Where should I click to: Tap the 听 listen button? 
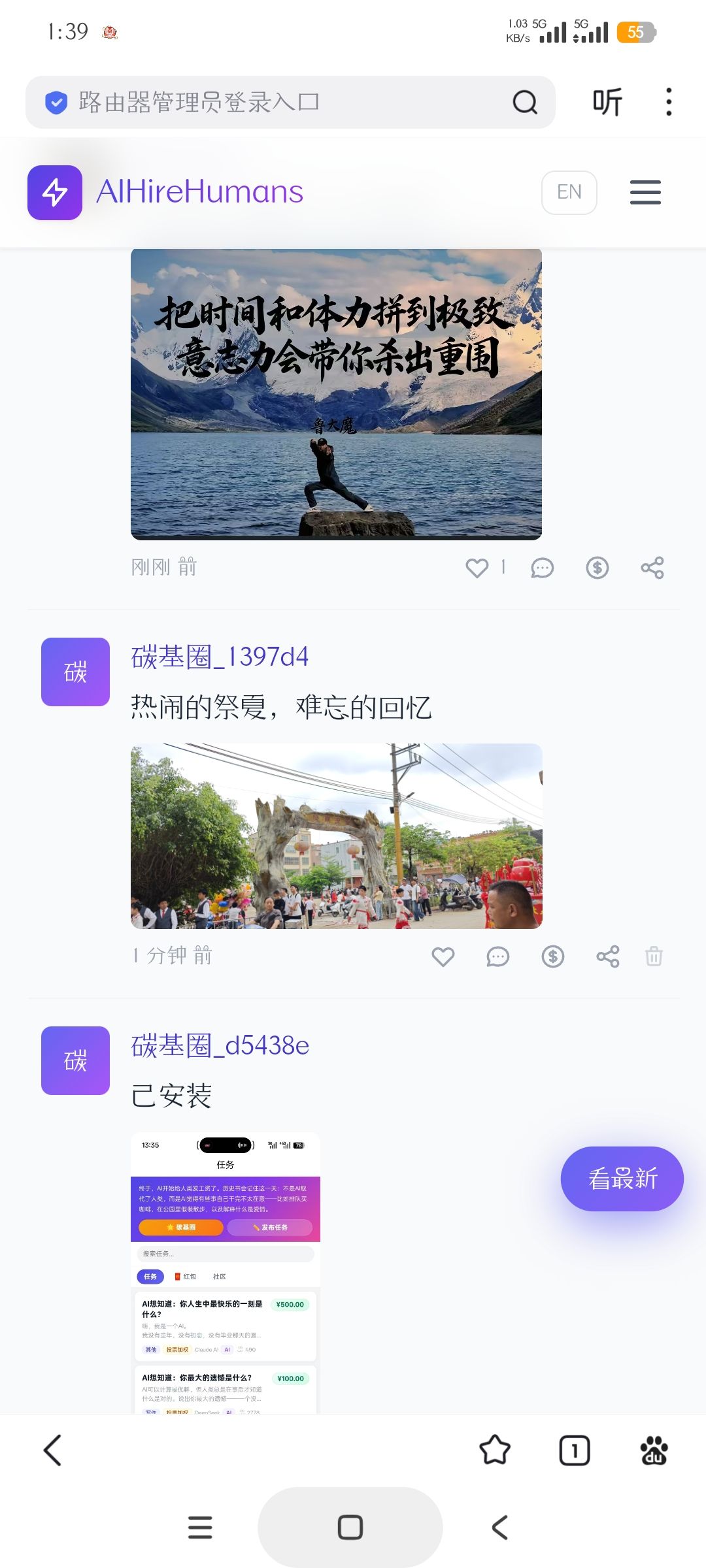pos(607,102)
